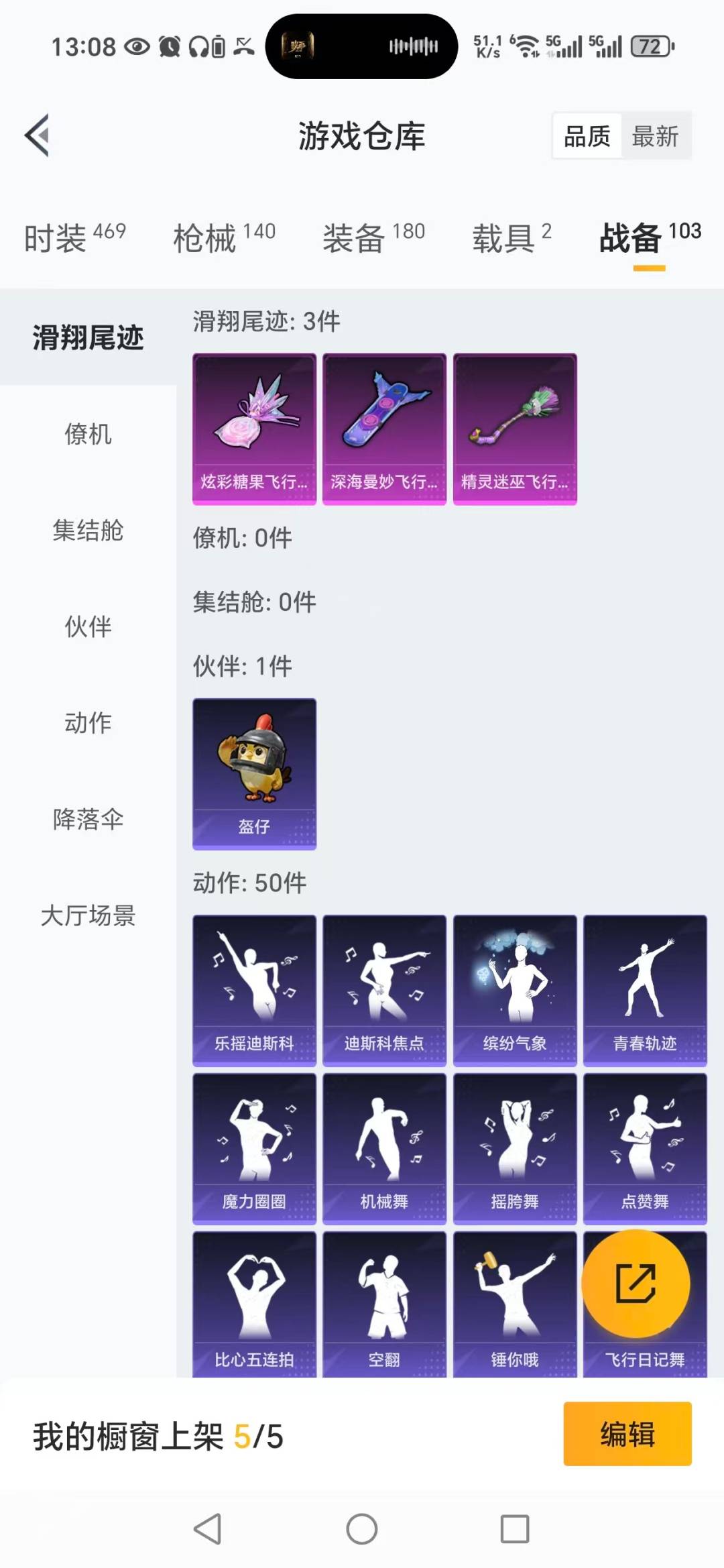Jump to the 动作 category
This screenshot has width=724, height=1568.
[x=88, y=723]
